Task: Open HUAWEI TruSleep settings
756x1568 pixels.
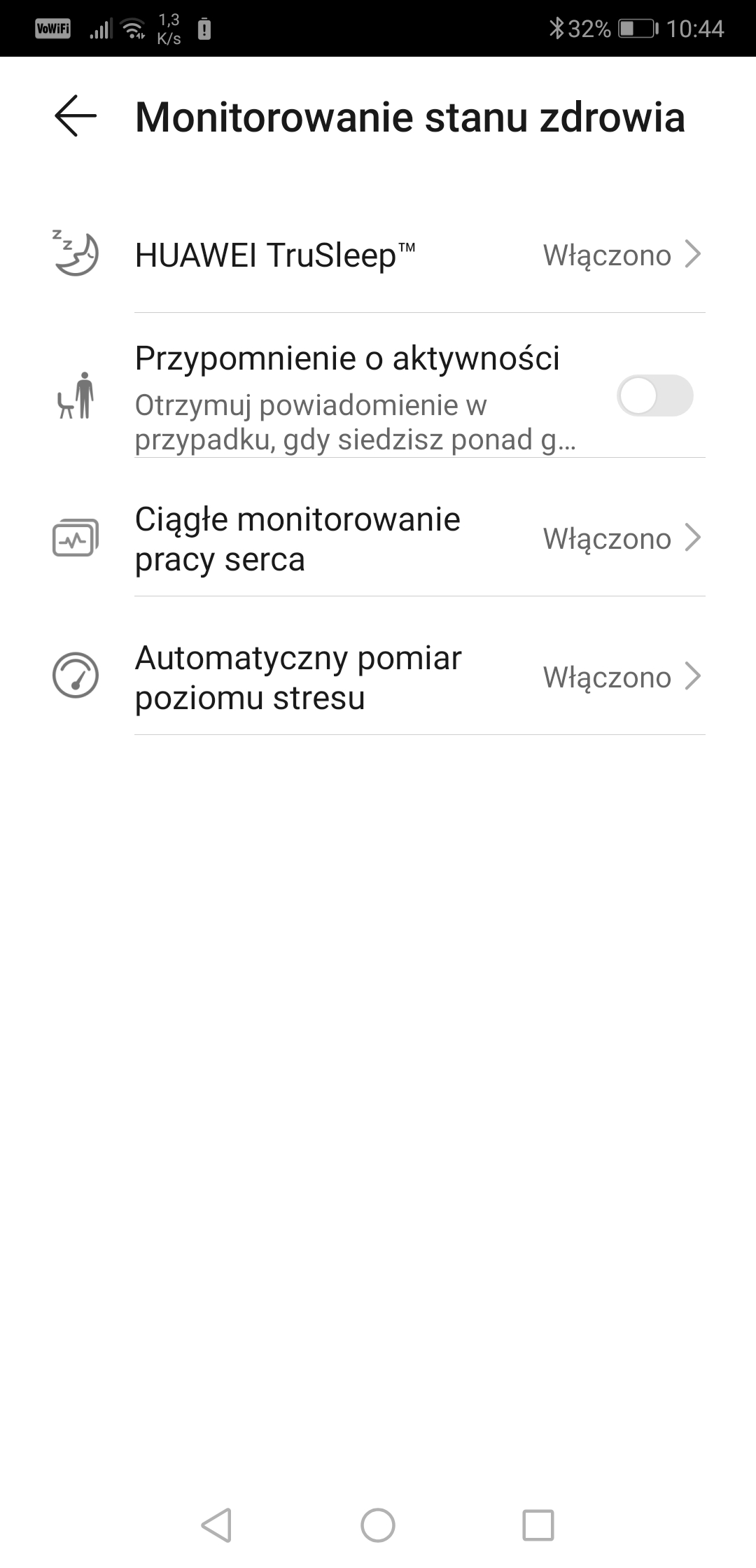Action: click(x=378, y=255)
